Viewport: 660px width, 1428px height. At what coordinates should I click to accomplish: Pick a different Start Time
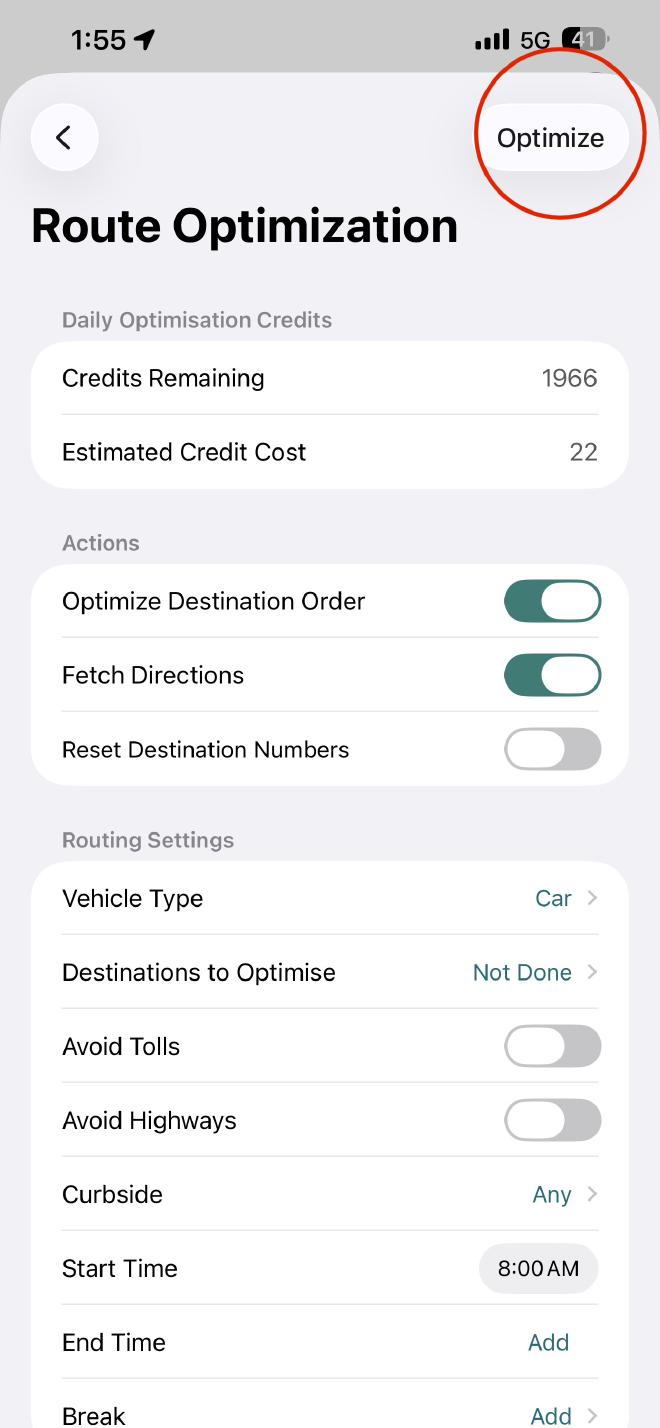click(x=538, y=1269)
